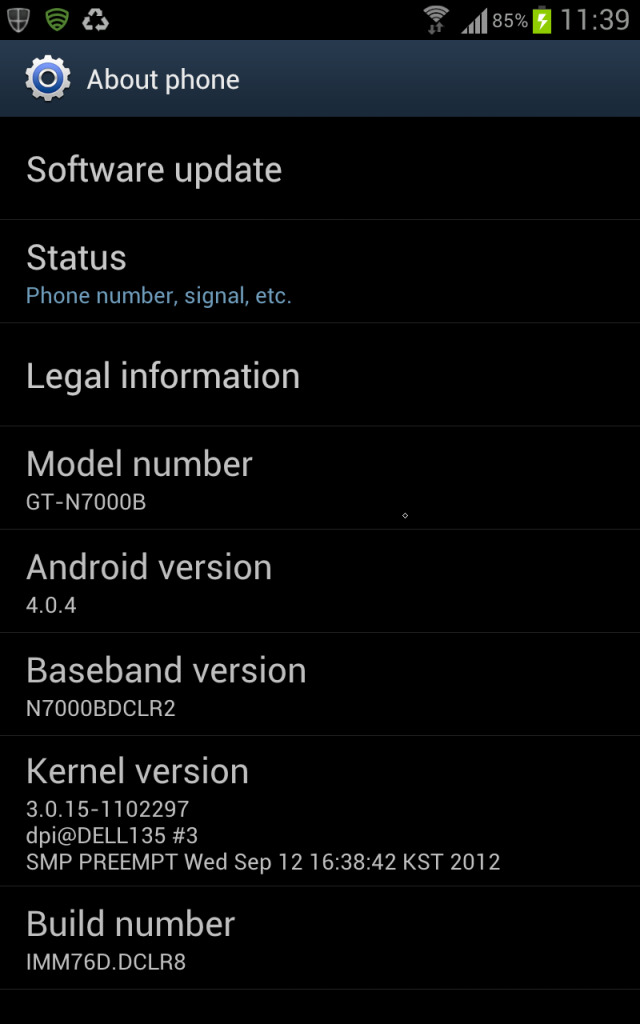Viewport: 640px width, 1024px height.
Task: Open Software update
Action: click(x=320, y=169)
